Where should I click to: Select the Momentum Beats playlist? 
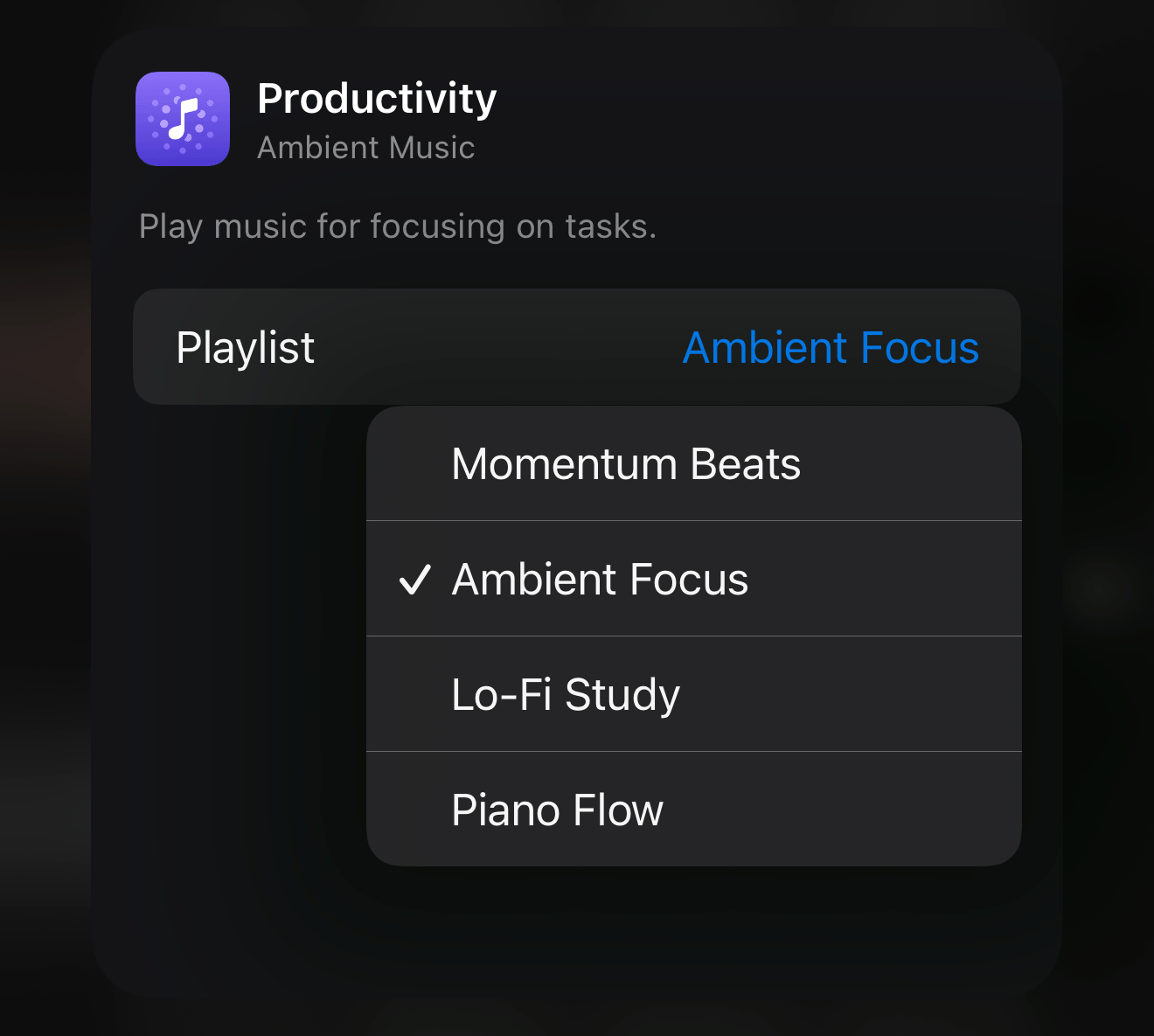pos(625,464)
